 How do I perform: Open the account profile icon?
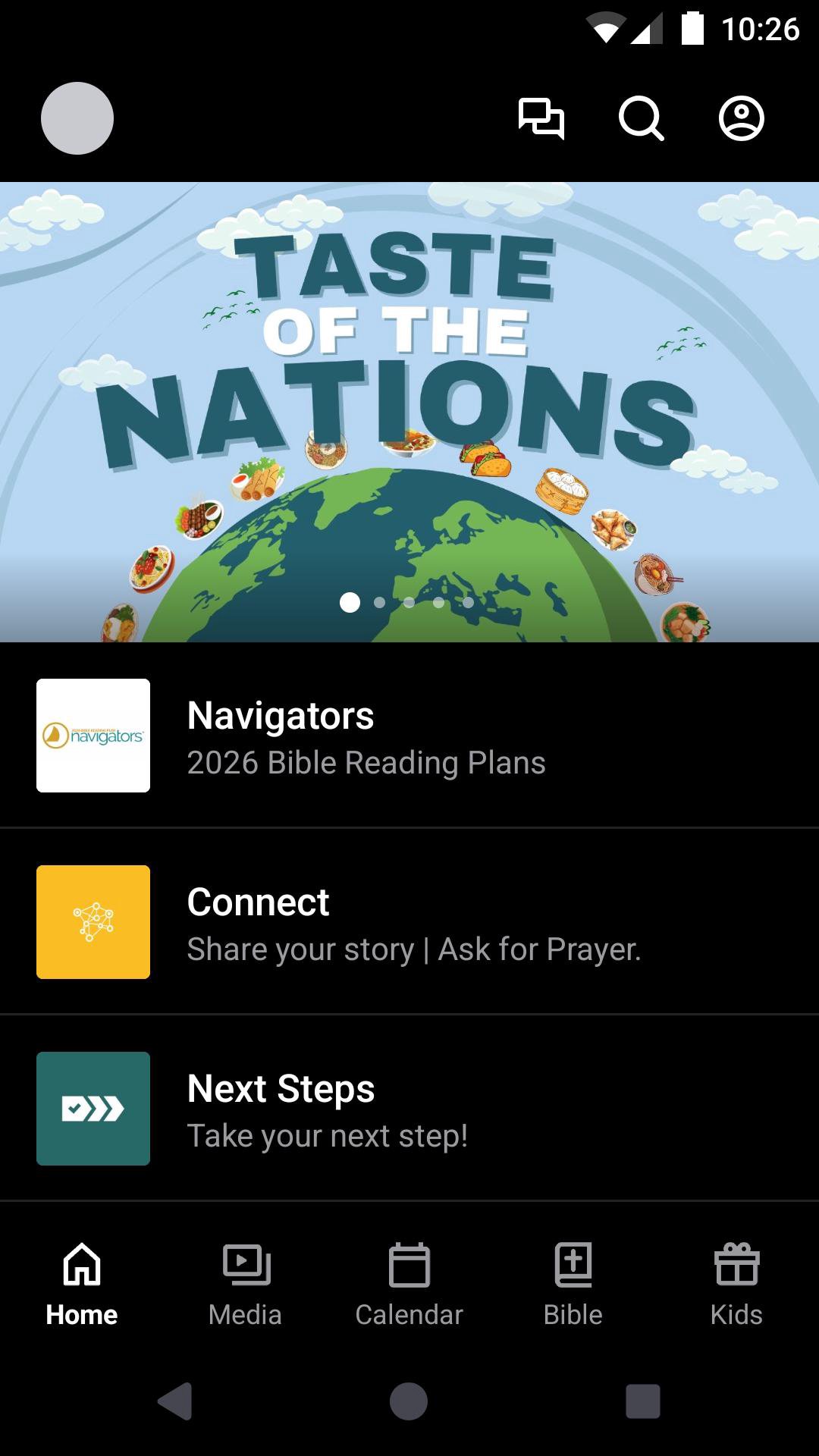(741, 119)
